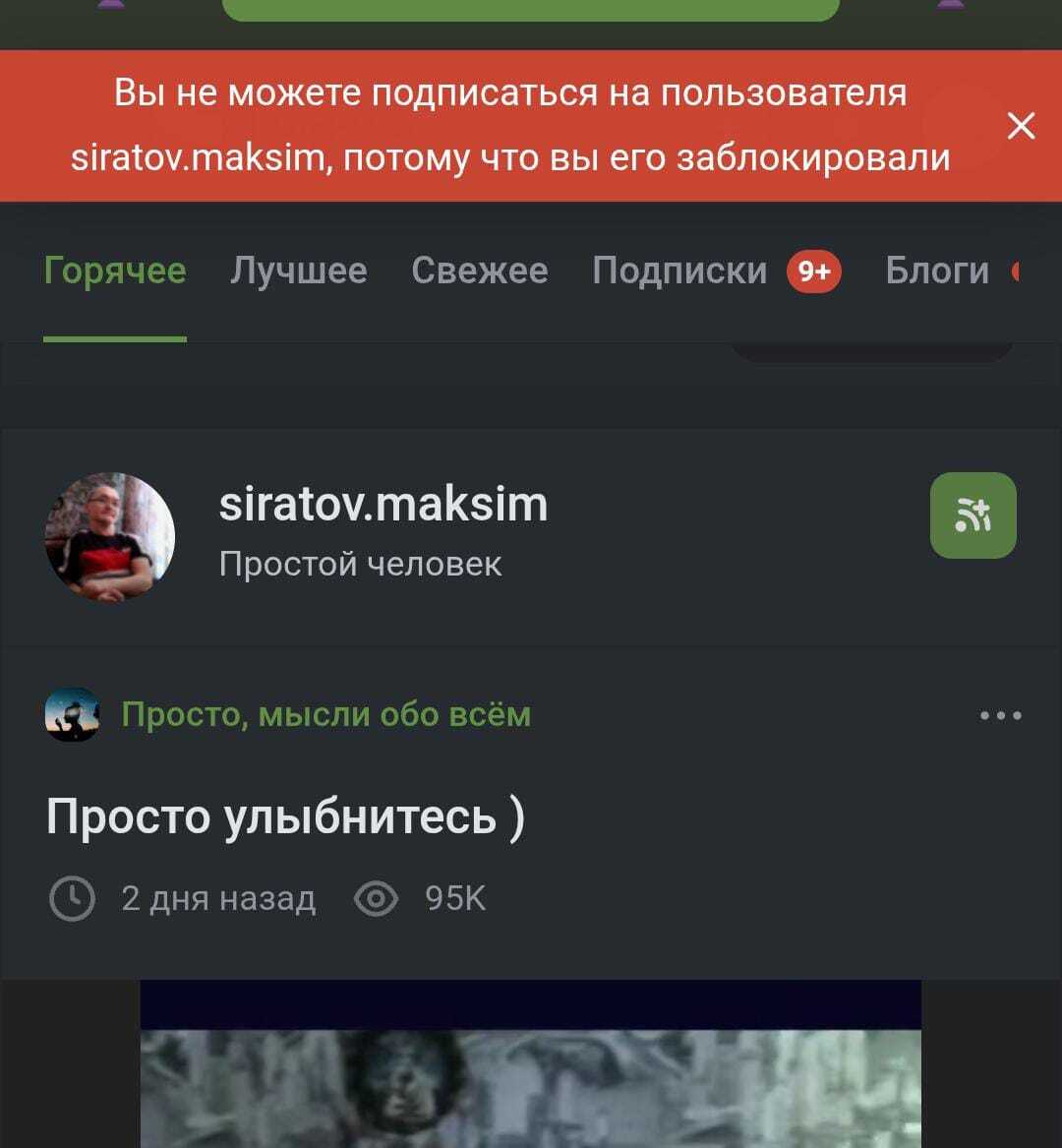Image resolution: width=1062 pixels, height=1148 pixels.
Task: Switch to the Горячее tab
Action: point(115,271)
